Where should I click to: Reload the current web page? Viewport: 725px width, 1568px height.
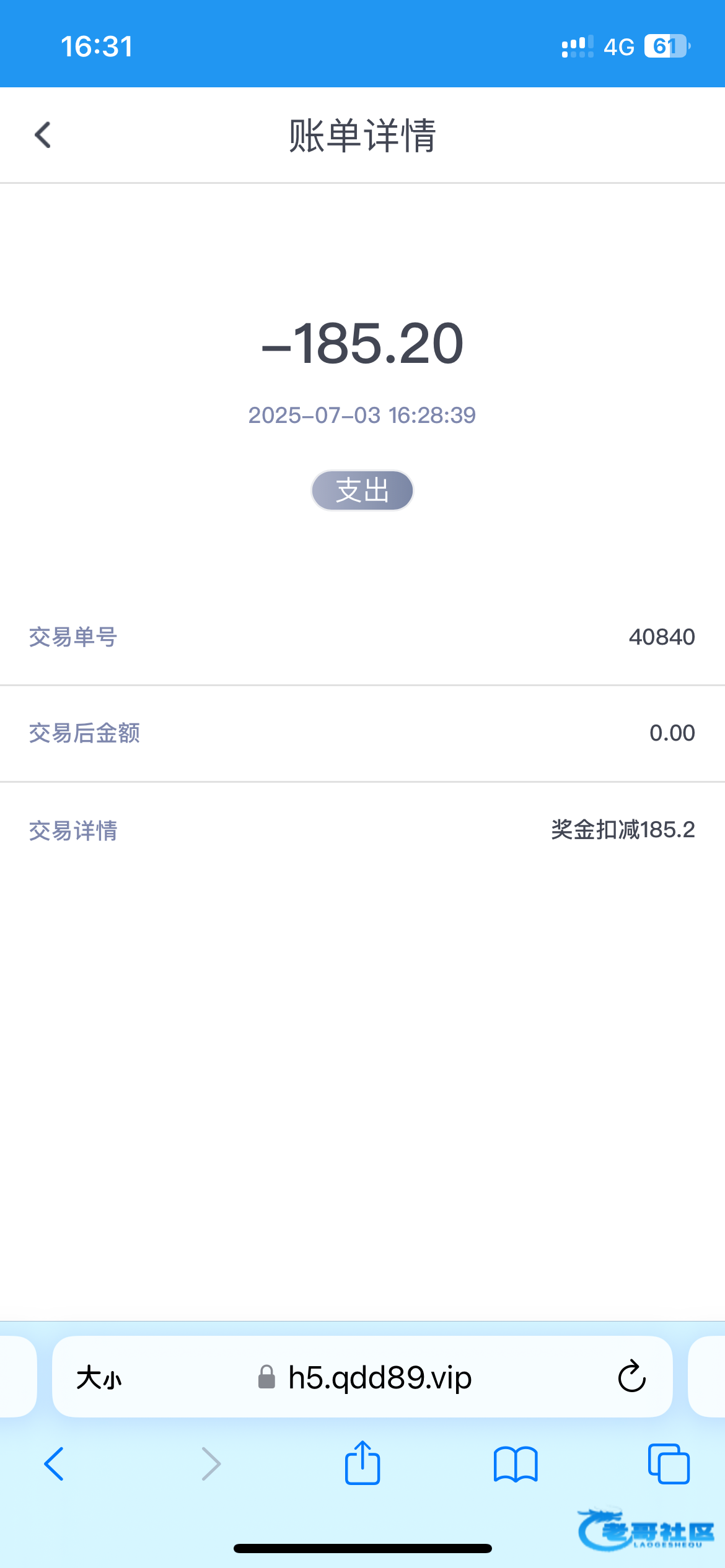coord(631,1377)
